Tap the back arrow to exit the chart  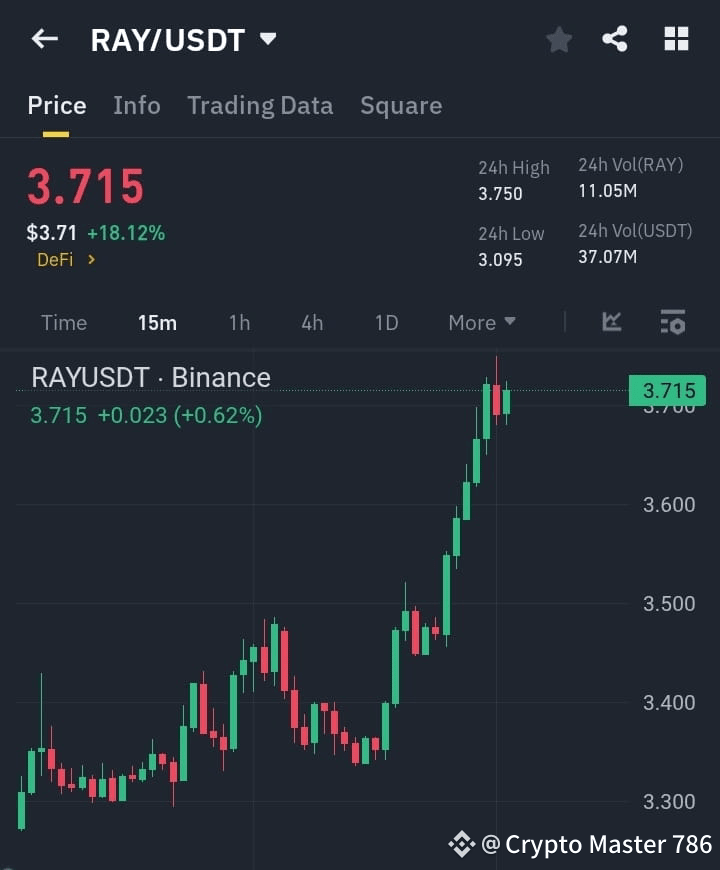44,39
